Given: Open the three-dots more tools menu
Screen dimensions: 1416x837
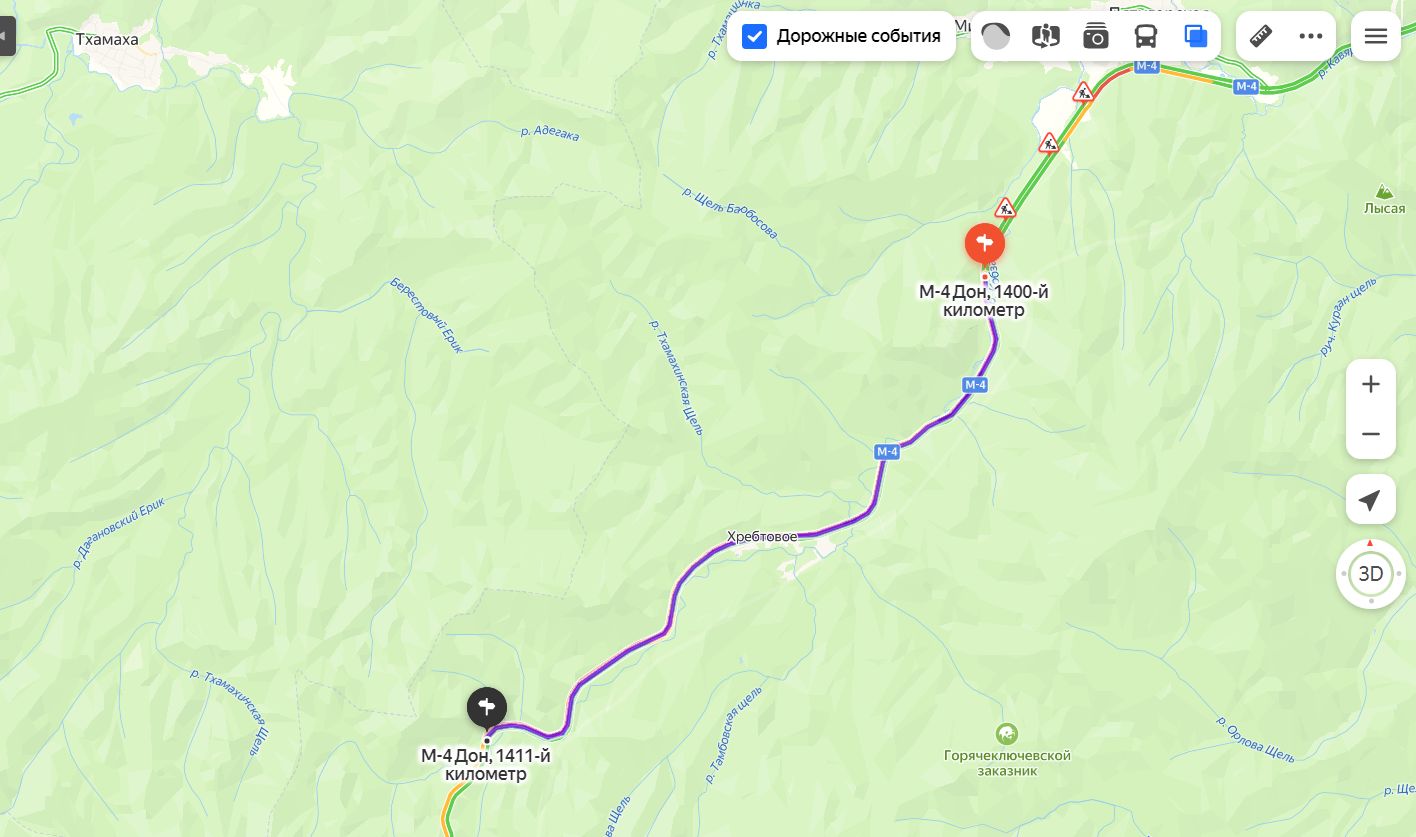Looking at the screenshot, I should pos(1311,37).
